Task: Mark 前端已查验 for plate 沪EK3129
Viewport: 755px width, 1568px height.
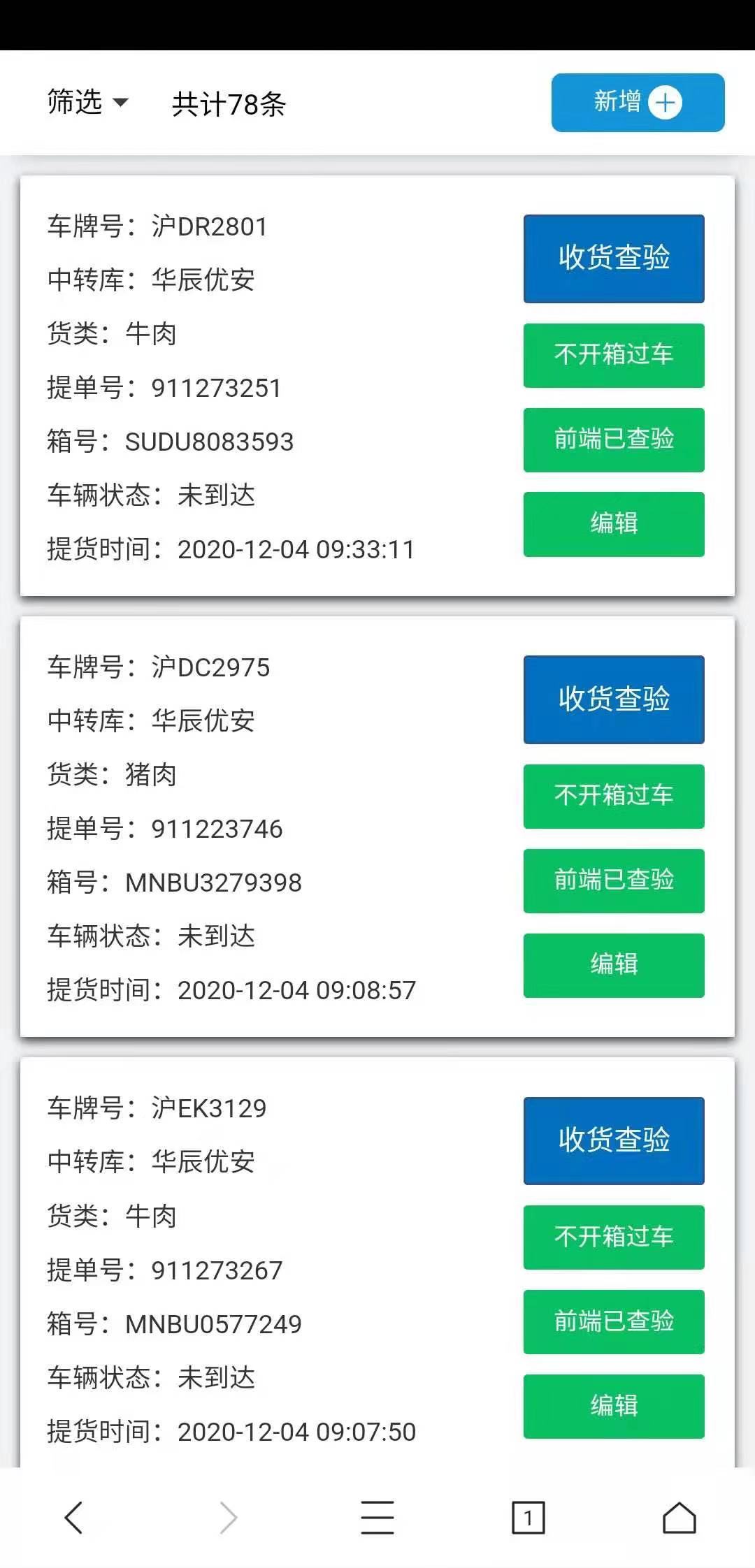Action: coord(614,1321)
